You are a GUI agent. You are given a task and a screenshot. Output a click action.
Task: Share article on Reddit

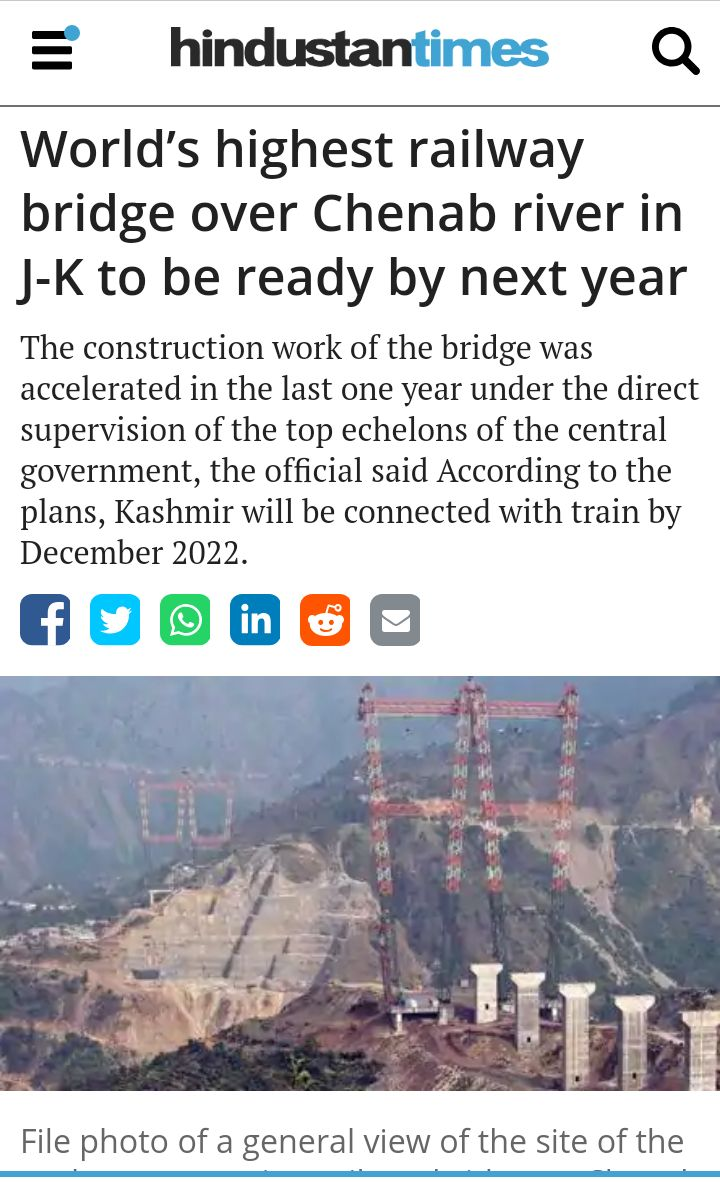pos(325,620)
